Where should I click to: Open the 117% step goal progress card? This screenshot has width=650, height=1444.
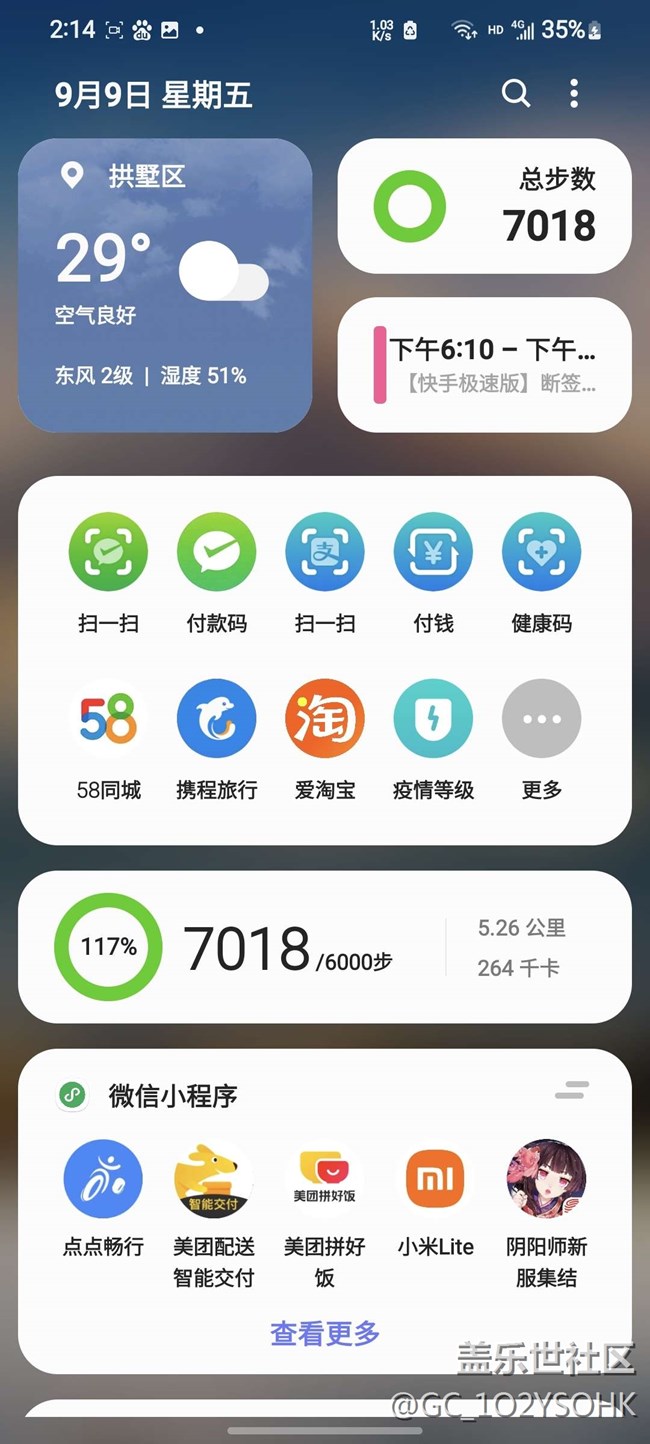pos(325,947)
